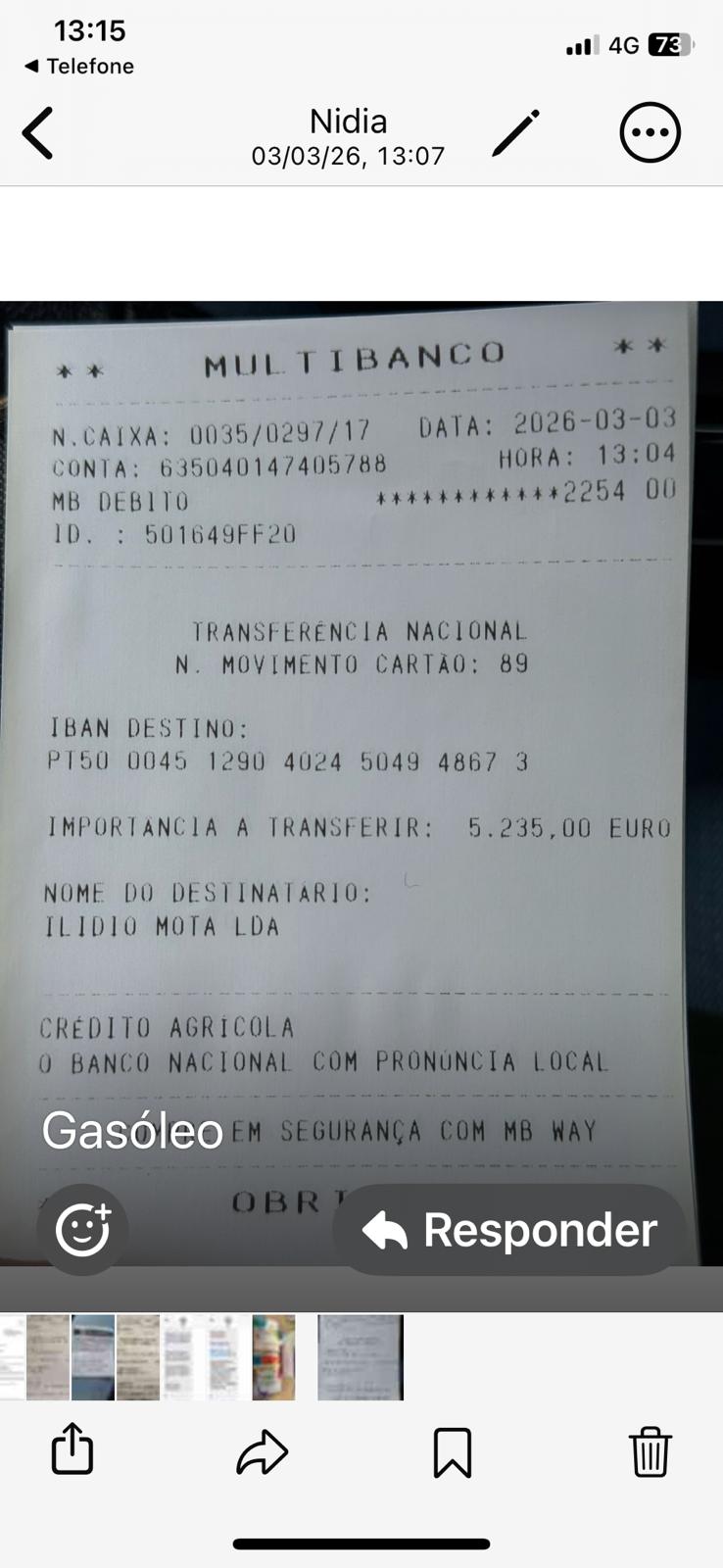Tap Responder to reply to this photo
The image size is (723, 1568).
coord(510,1230)
